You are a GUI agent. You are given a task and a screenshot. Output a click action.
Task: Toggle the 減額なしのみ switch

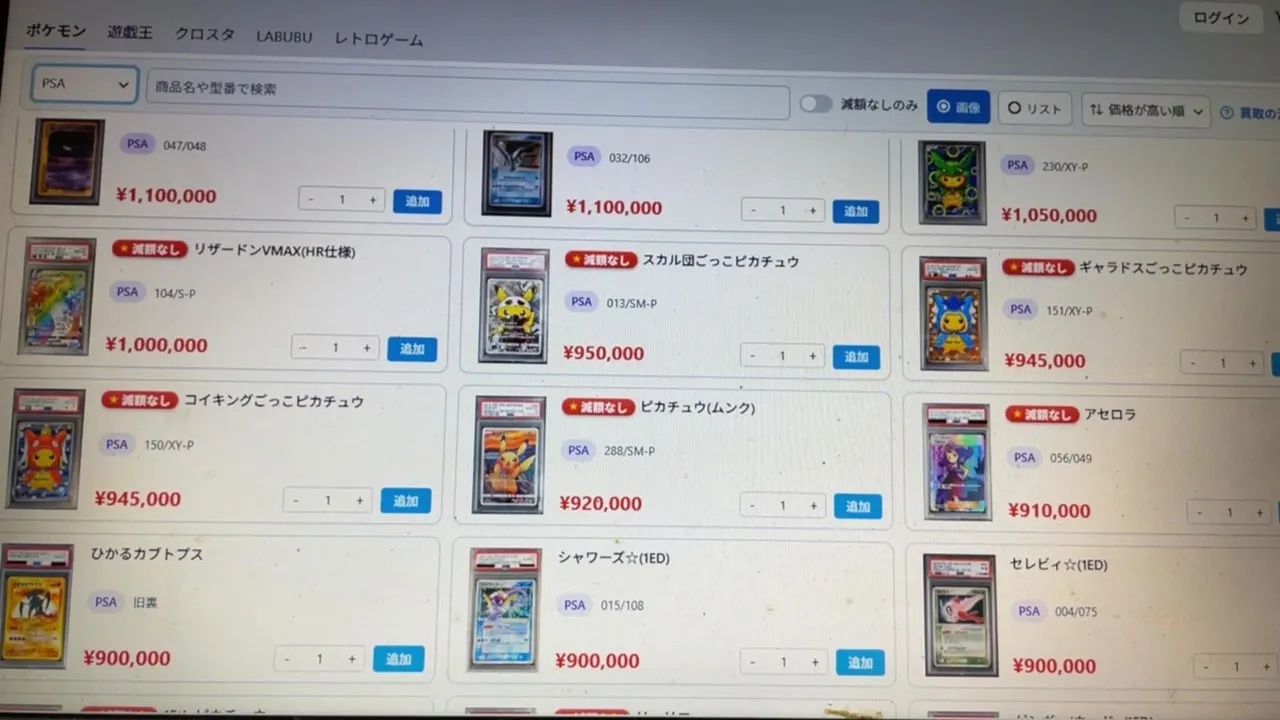coord(815,104)
